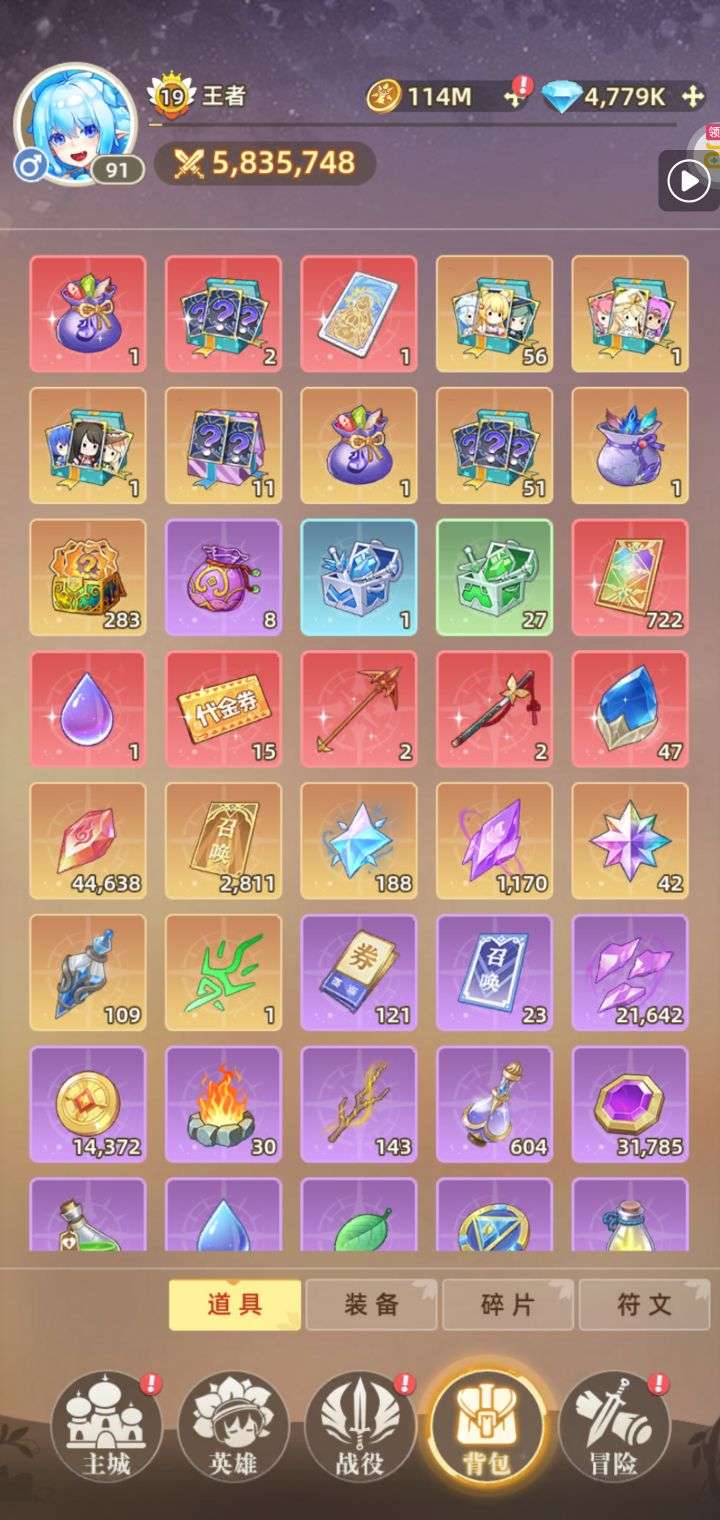
Task: Select the 召唤 scroll item with 2,811
Action: [224, 842]
